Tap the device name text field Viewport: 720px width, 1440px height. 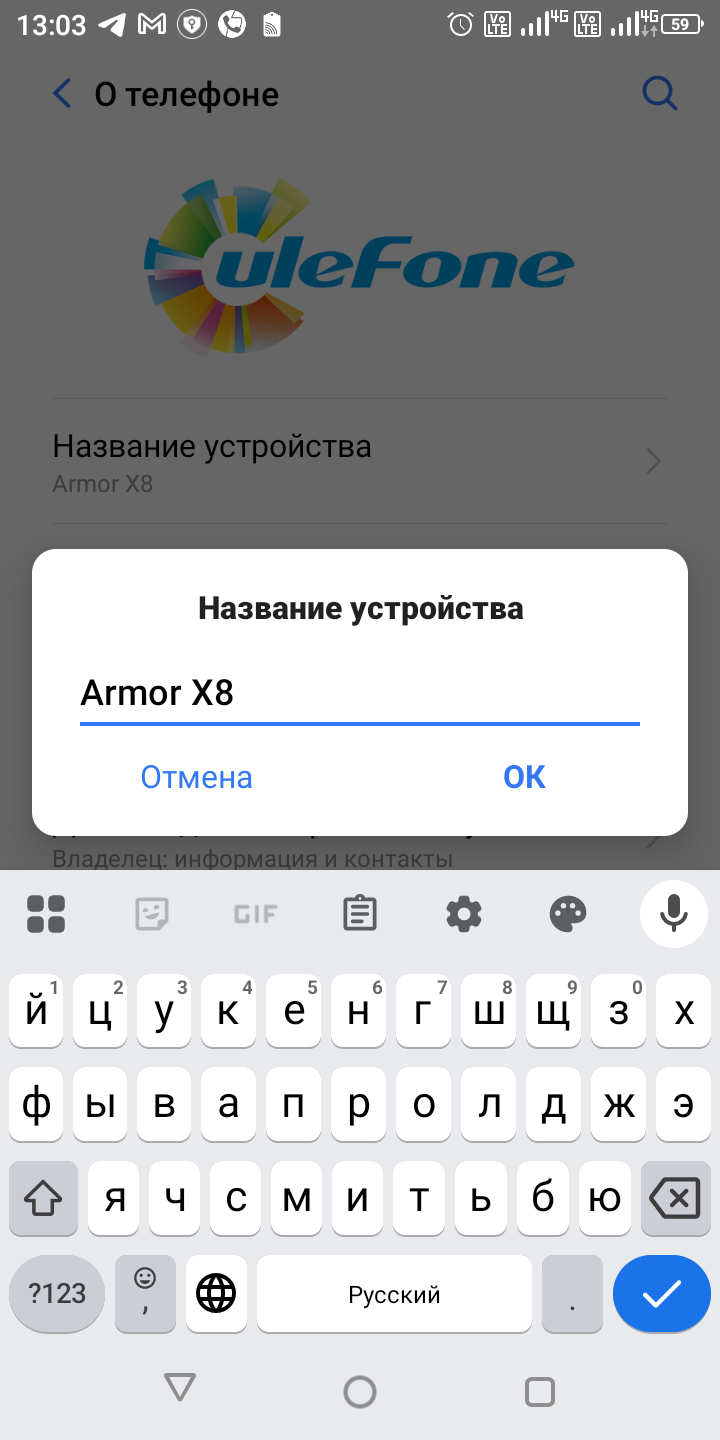click(358, 693)
